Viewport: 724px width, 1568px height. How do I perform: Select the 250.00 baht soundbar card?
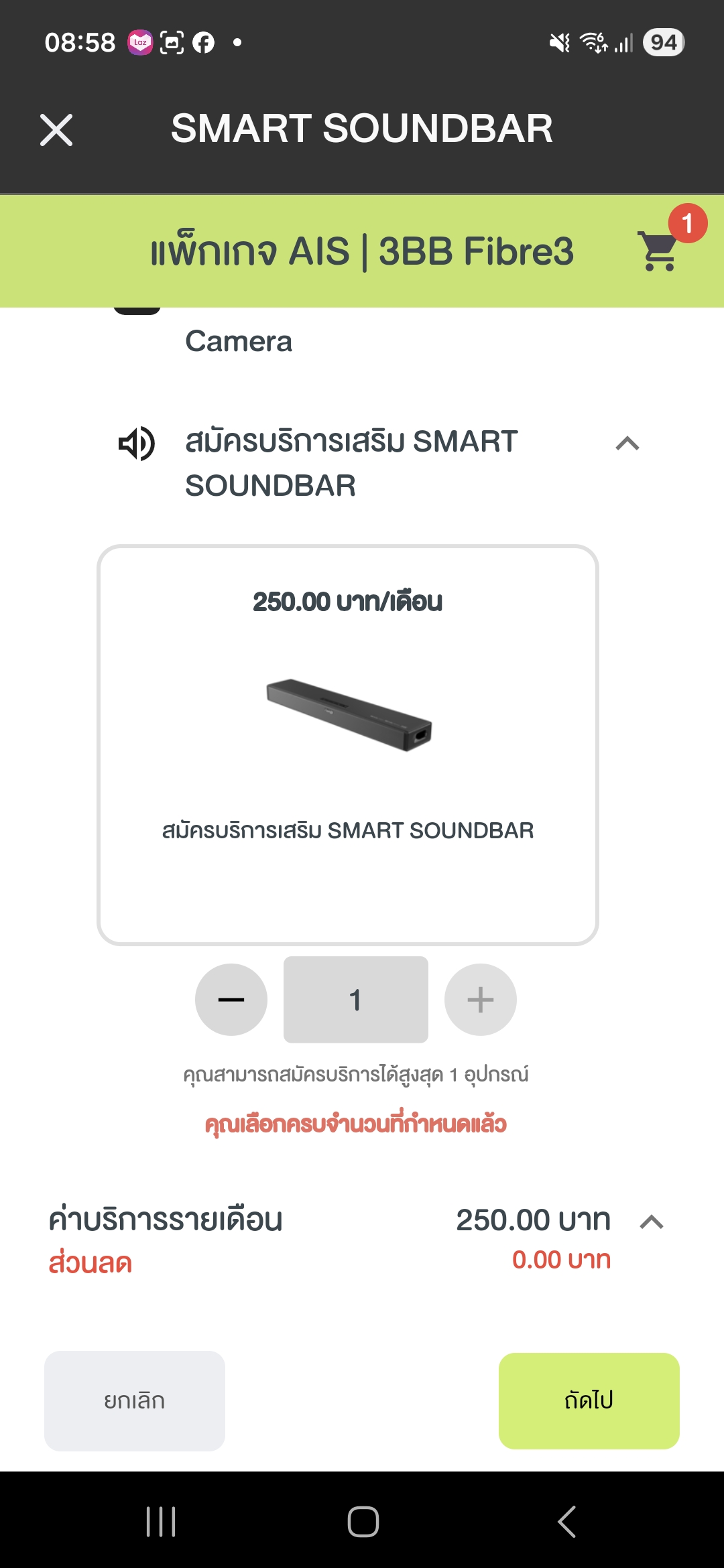pyautogui.click(x=347, y=744)
